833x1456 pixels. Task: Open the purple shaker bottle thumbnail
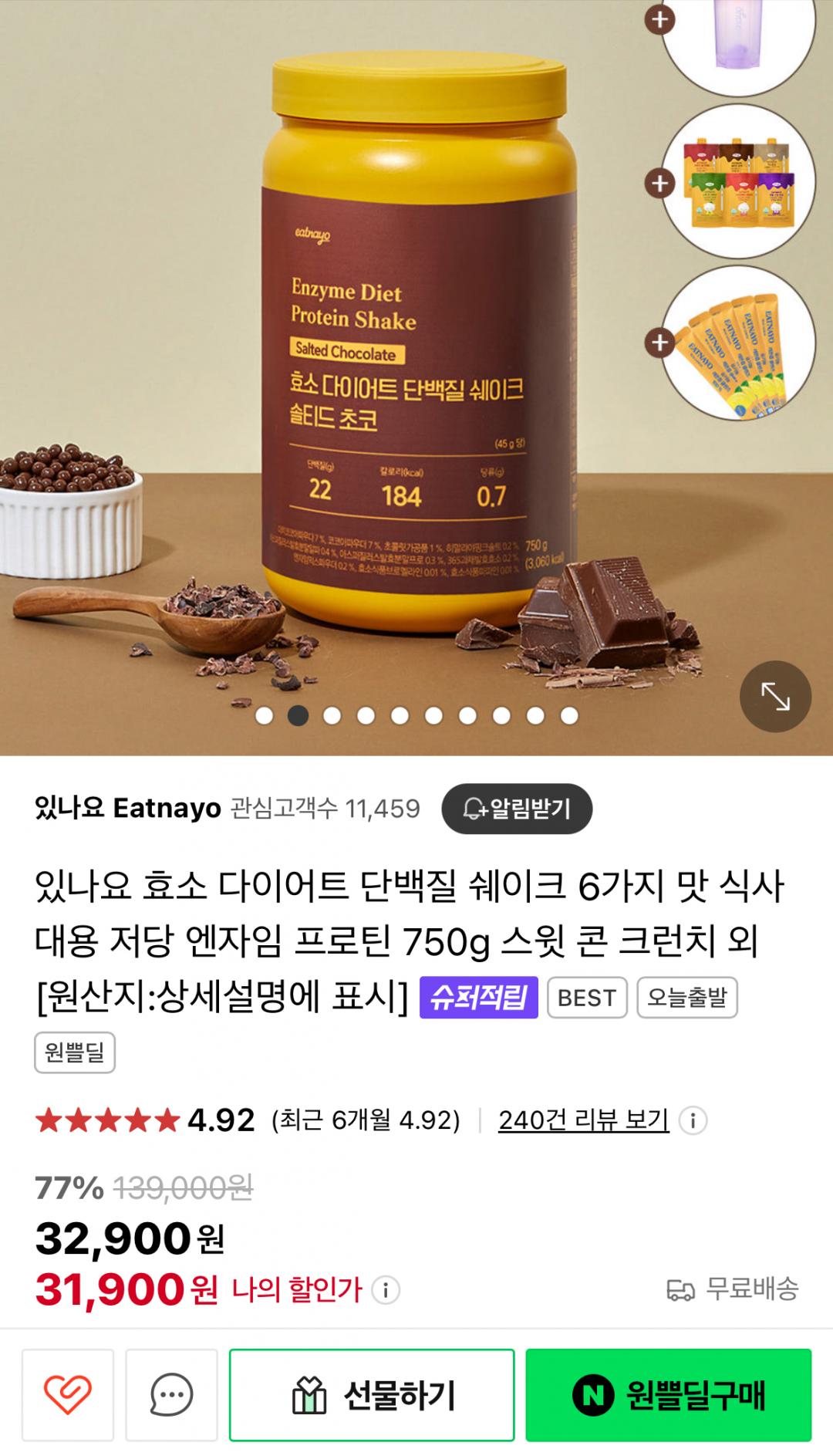point(737,35)
